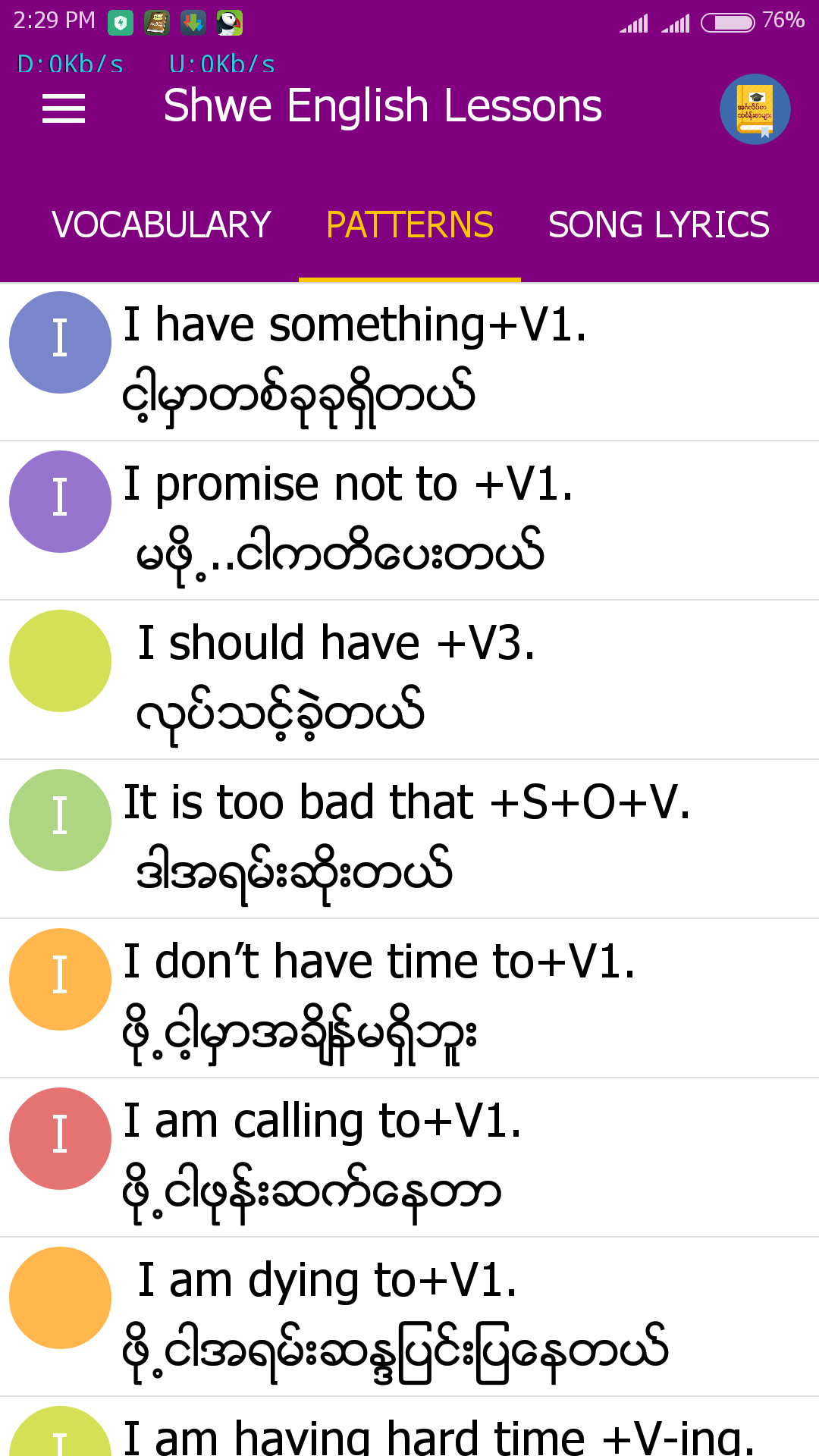
Task: Go to the Song Lyrics tab
Action: [658, 225]
